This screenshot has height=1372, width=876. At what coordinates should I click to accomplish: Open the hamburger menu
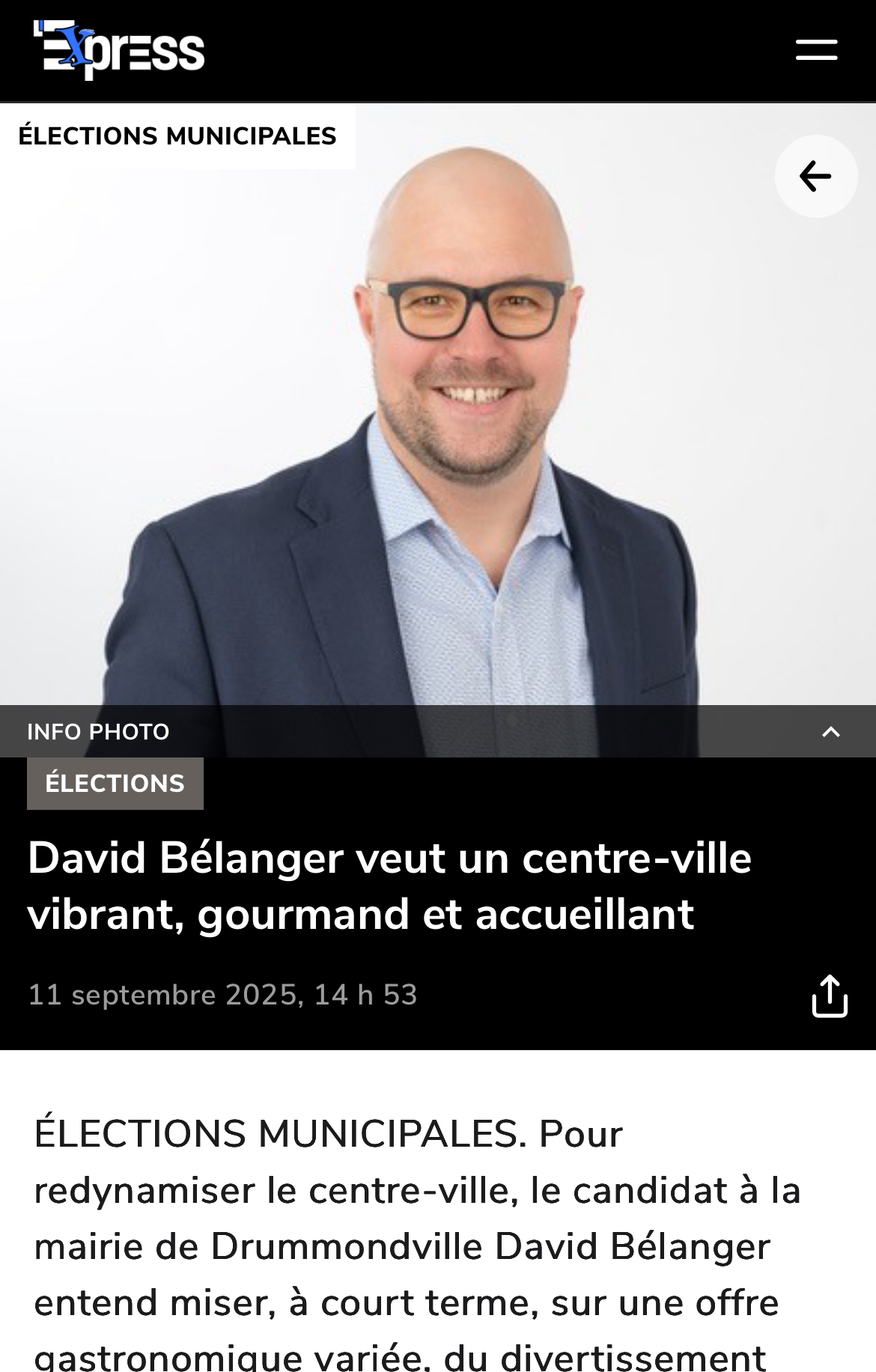[x=816, y=50]
